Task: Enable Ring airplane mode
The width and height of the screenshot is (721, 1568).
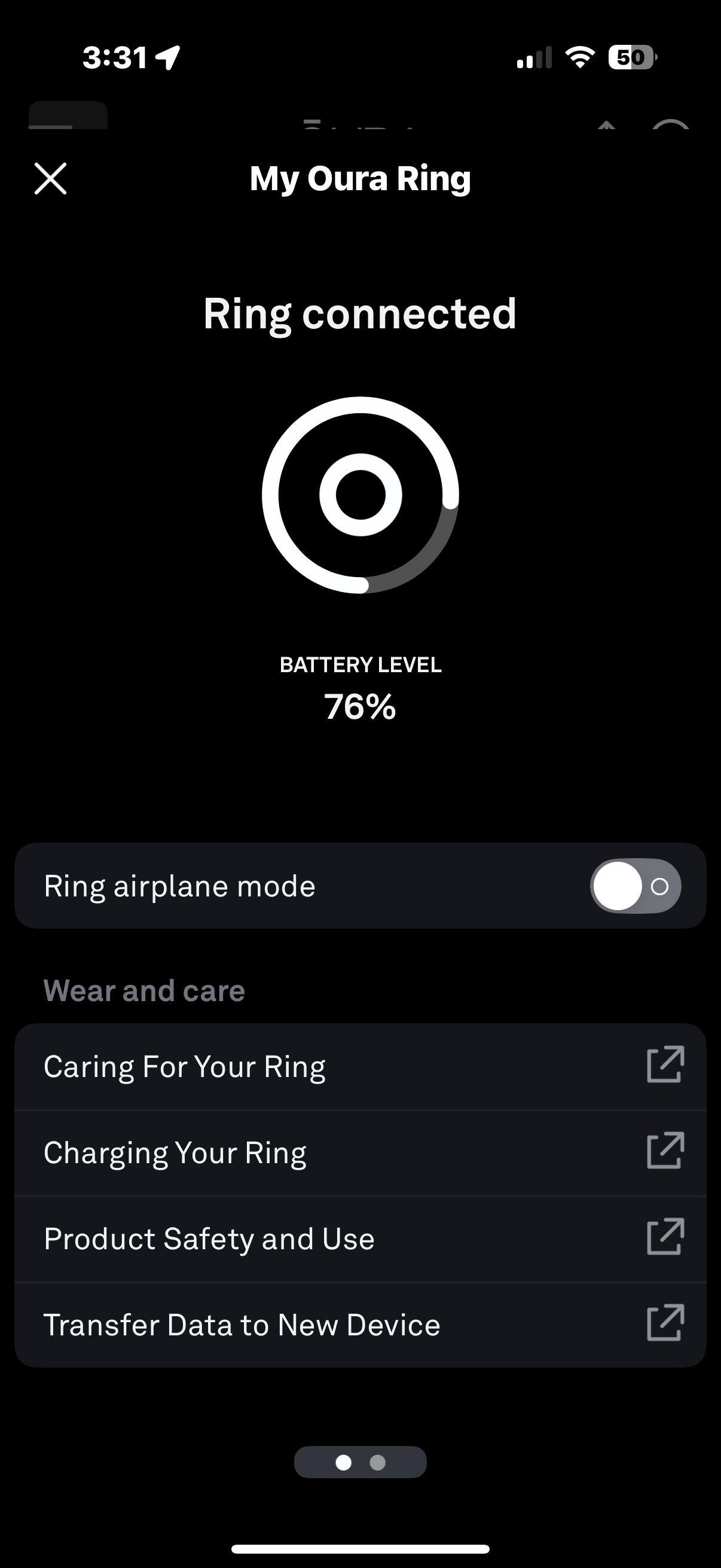Action: click(634, 886)
